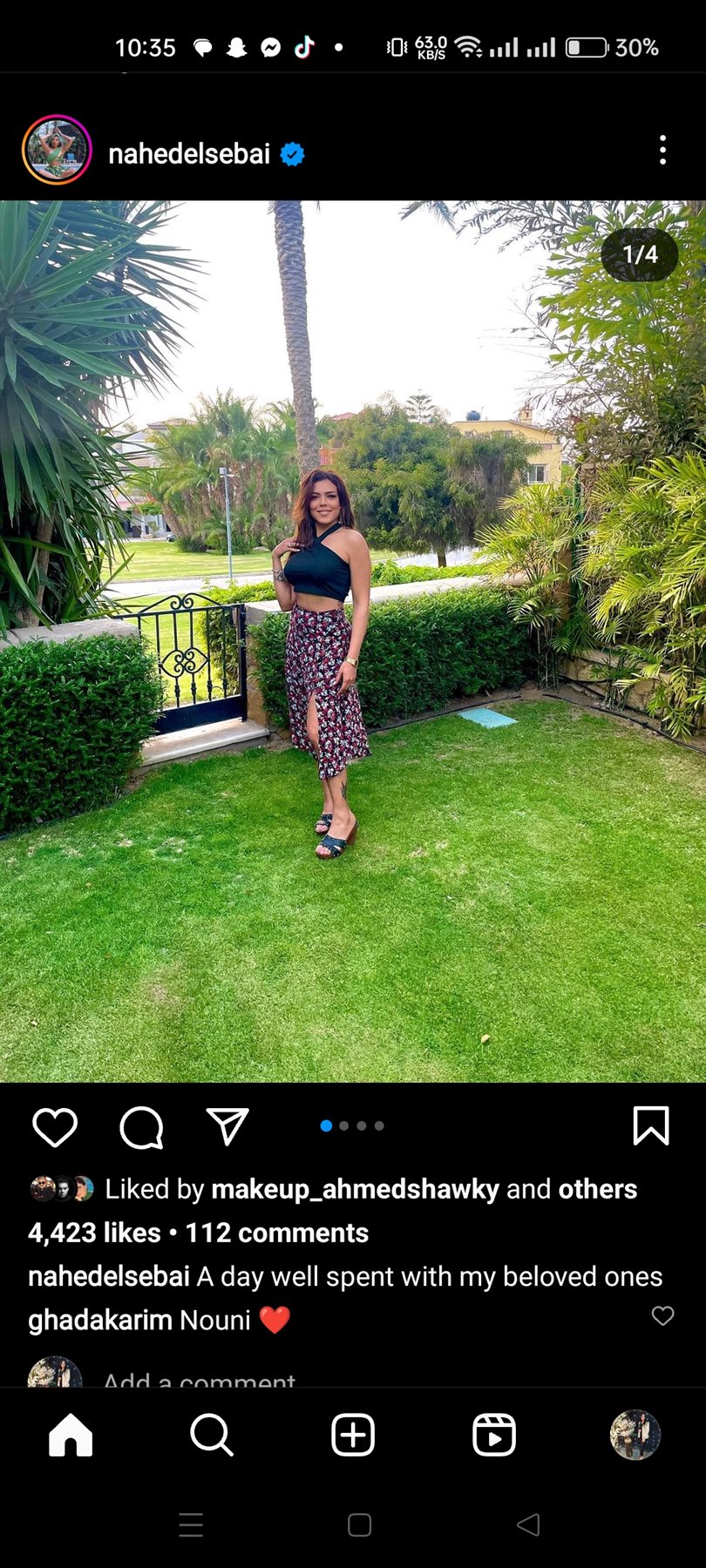Open the Search and explore tab

pyautogui.click(x=212, y=1435)
